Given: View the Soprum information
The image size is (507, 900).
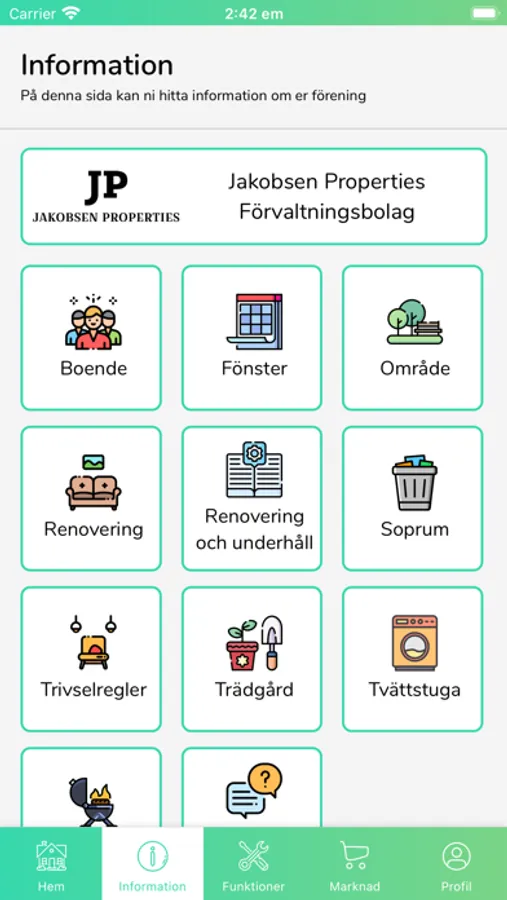Looking at the screenshot, I should 413,498.
